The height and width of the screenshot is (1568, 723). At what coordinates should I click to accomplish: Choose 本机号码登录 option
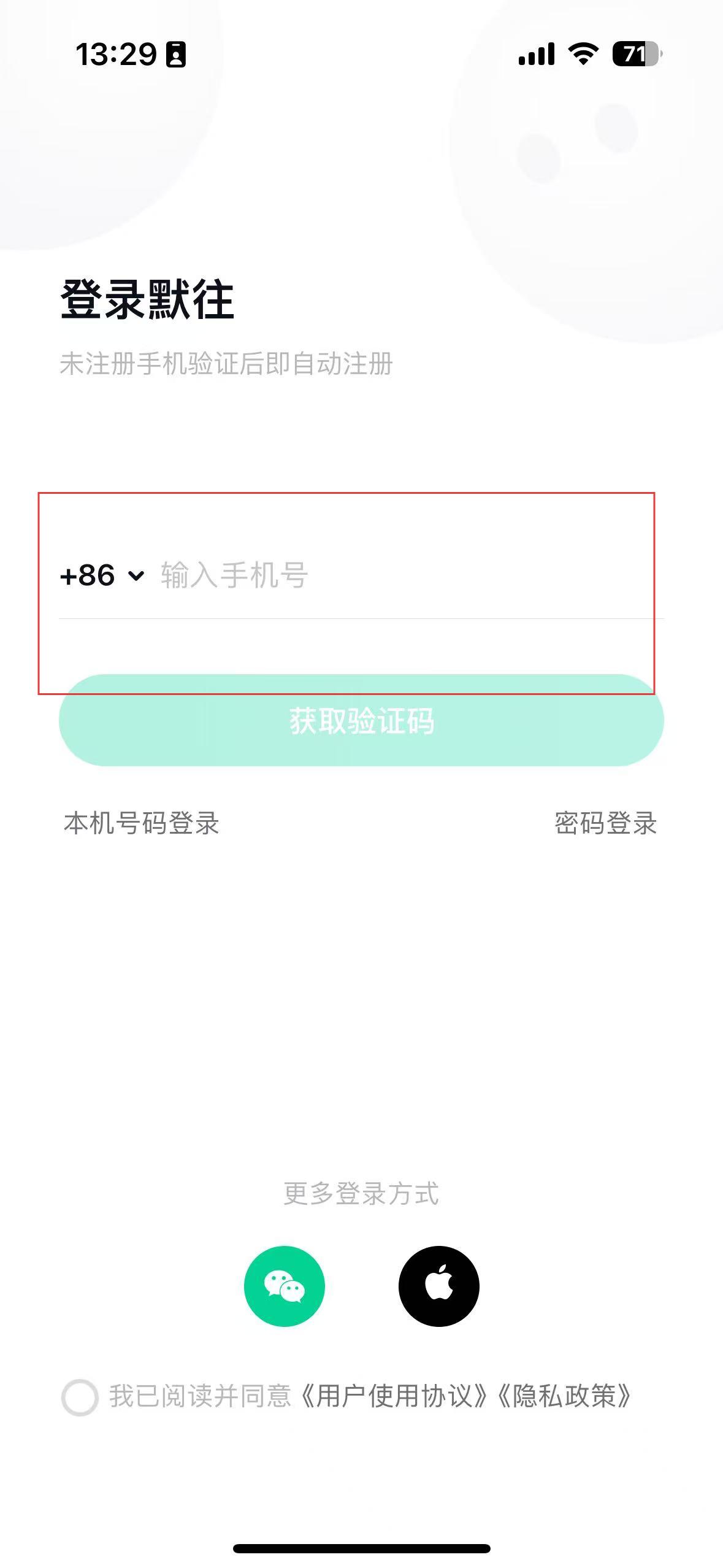coord(142,823)
